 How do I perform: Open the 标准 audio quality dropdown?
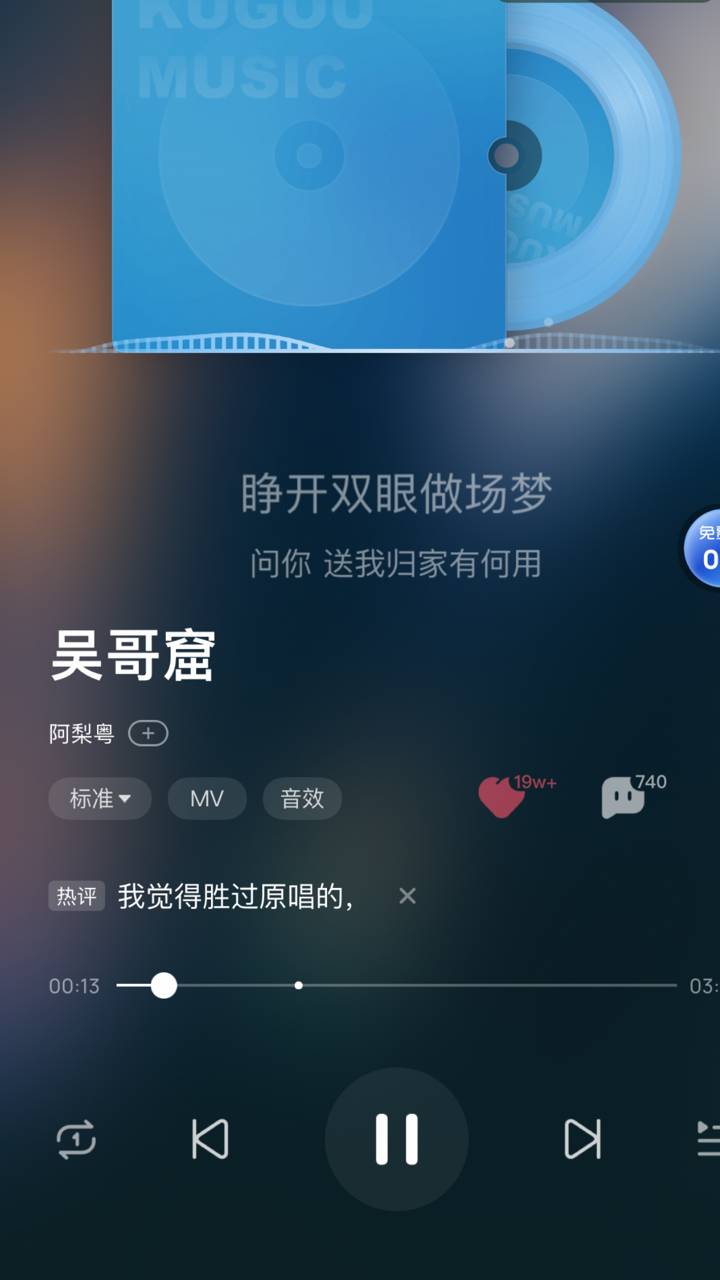100,799
